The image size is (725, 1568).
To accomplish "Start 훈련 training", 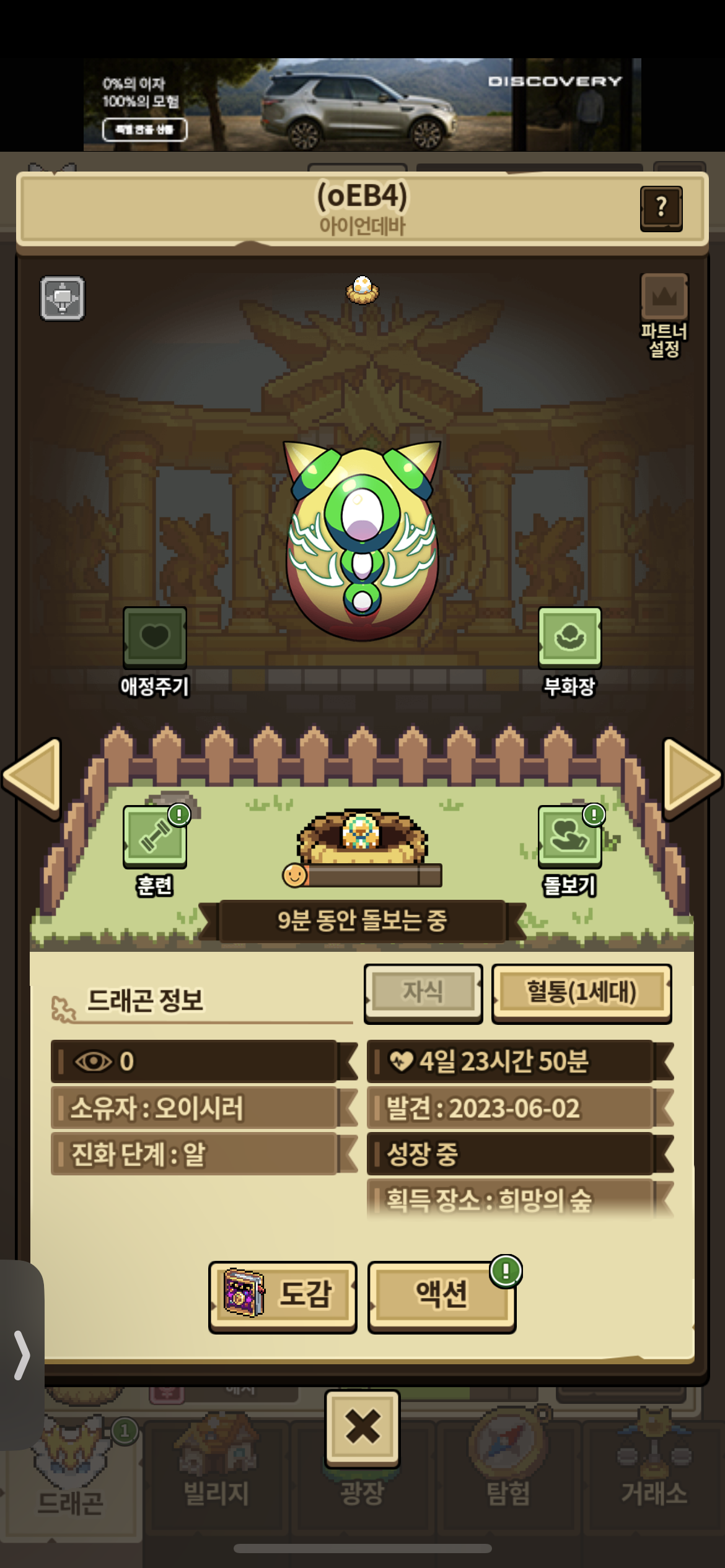I will click(155, 851).
